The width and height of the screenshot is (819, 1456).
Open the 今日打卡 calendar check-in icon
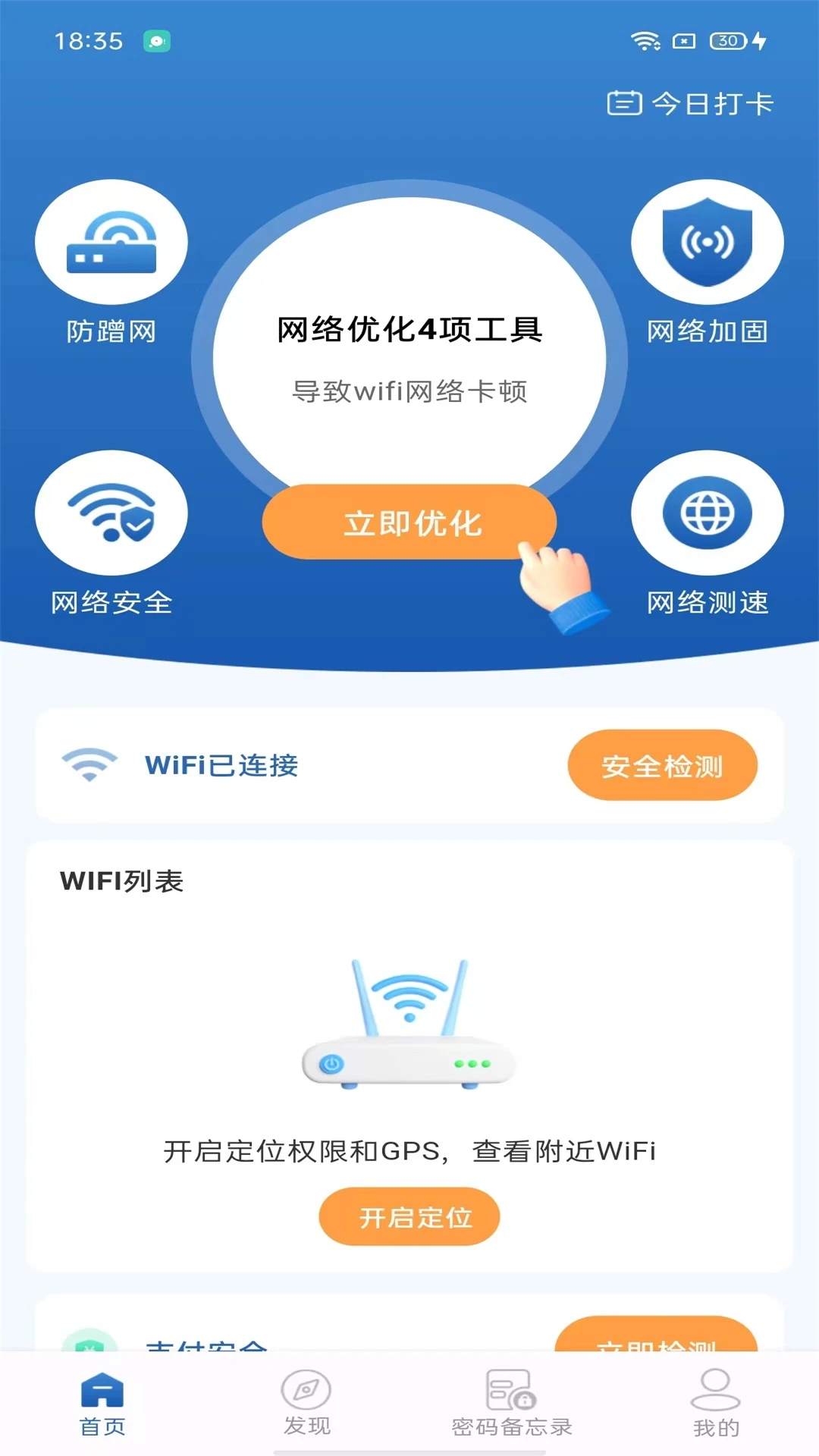tap(623, 104)
